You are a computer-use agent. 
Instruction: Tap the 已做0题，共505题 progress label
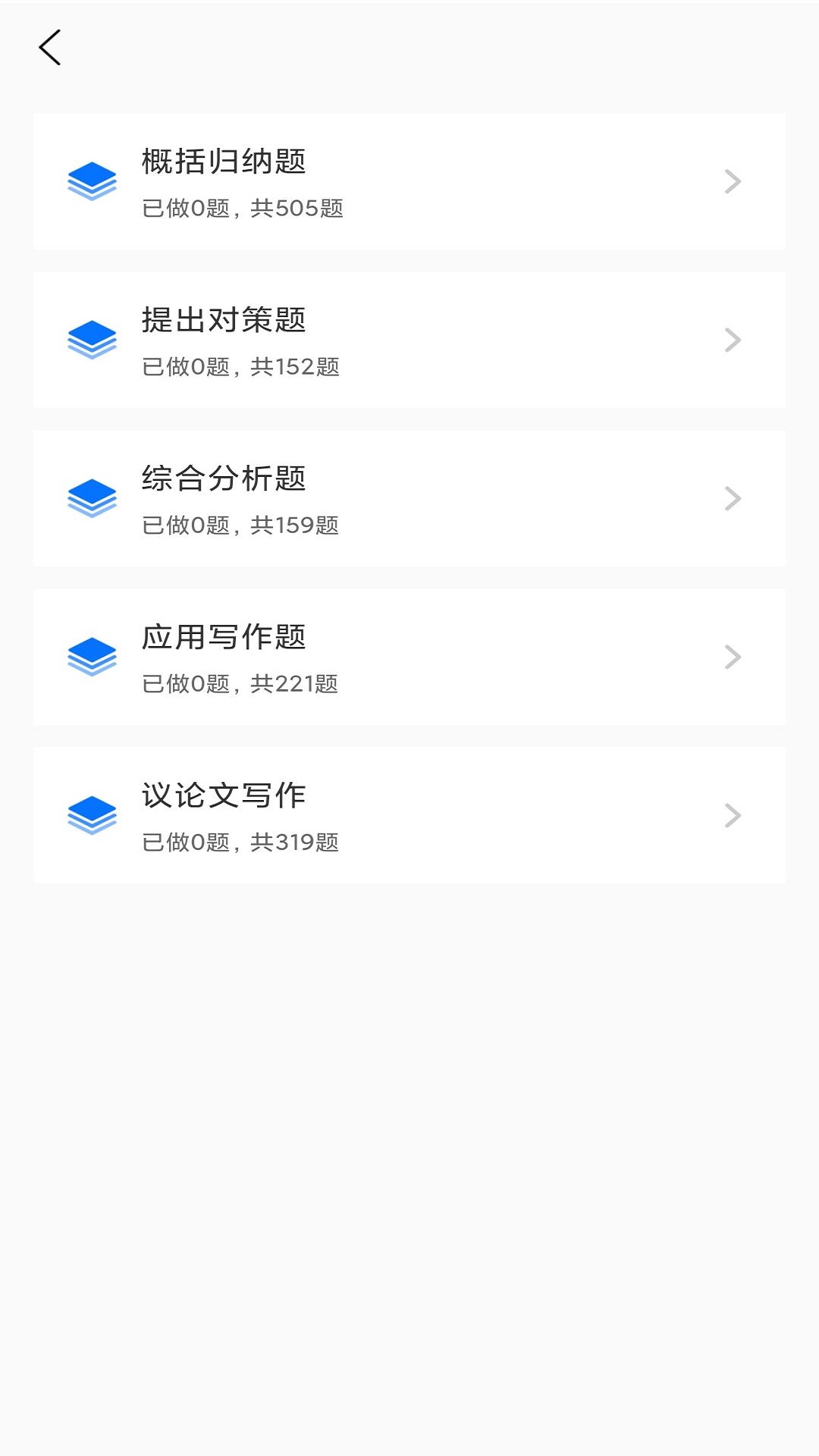click(x=241, y=208)
